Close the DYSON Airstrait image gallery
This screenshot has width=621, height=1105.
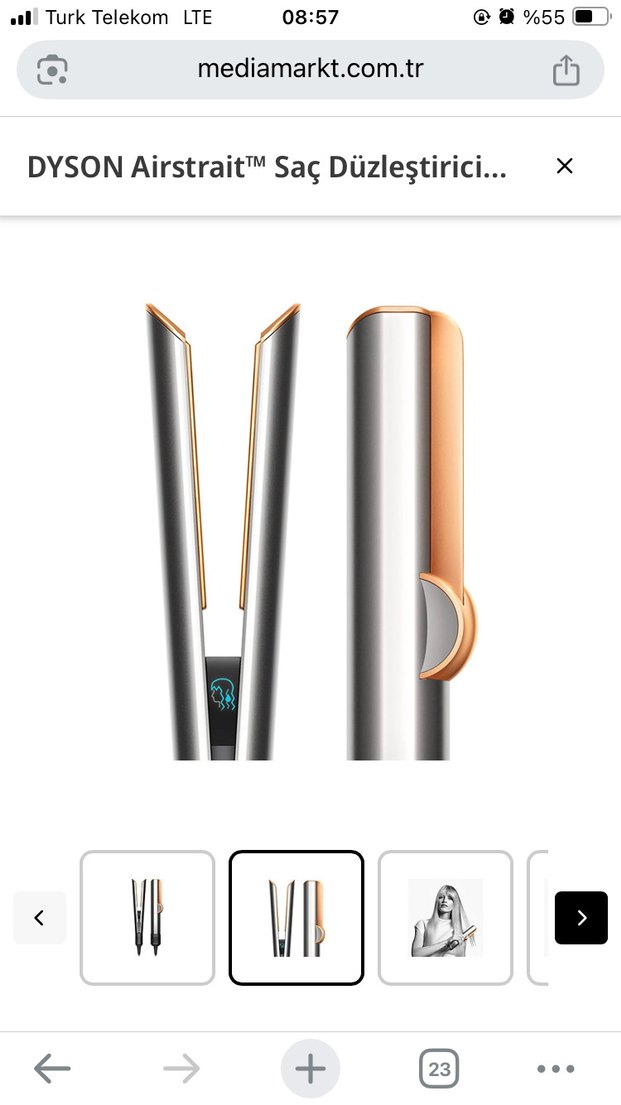(x=564, y=166)
